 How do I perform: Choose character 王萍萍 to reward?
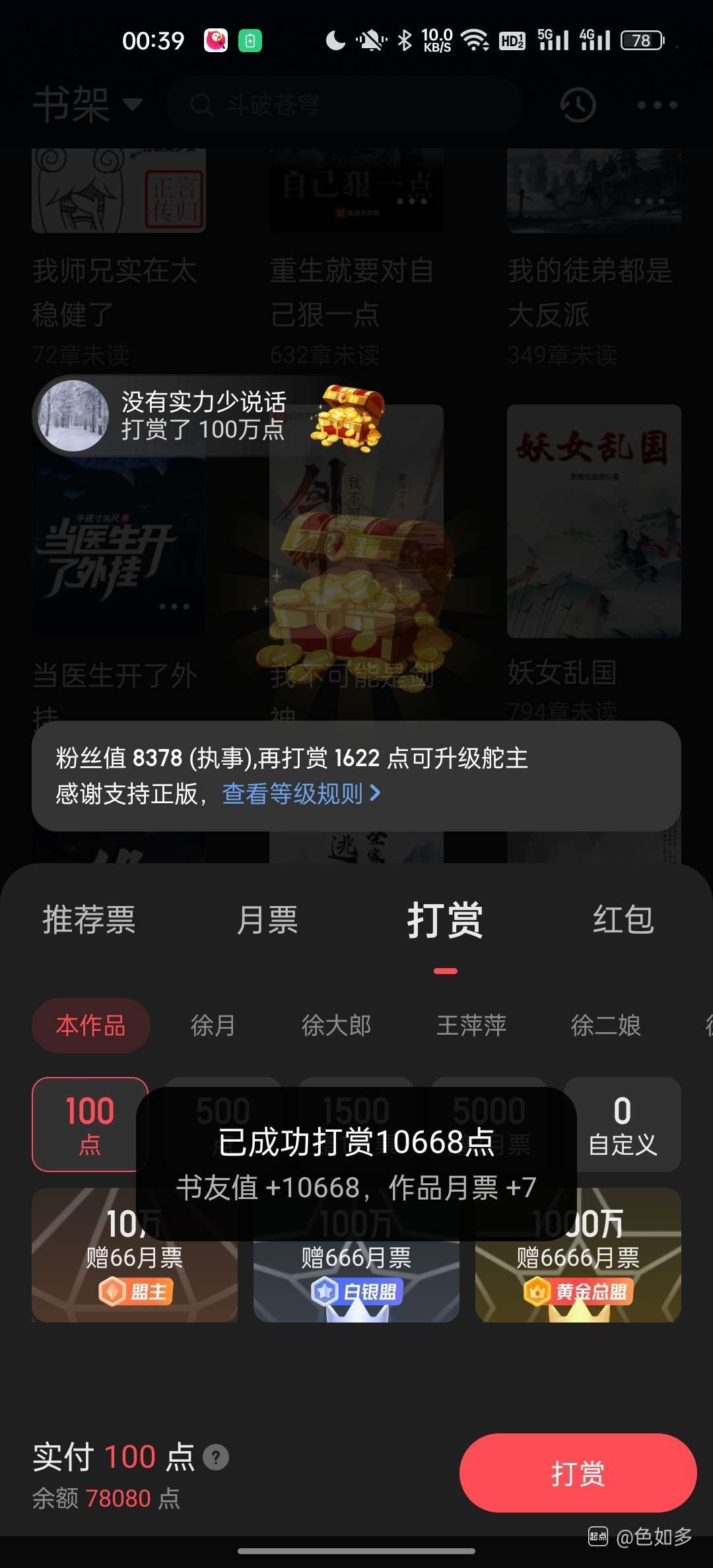(471, 1026)
